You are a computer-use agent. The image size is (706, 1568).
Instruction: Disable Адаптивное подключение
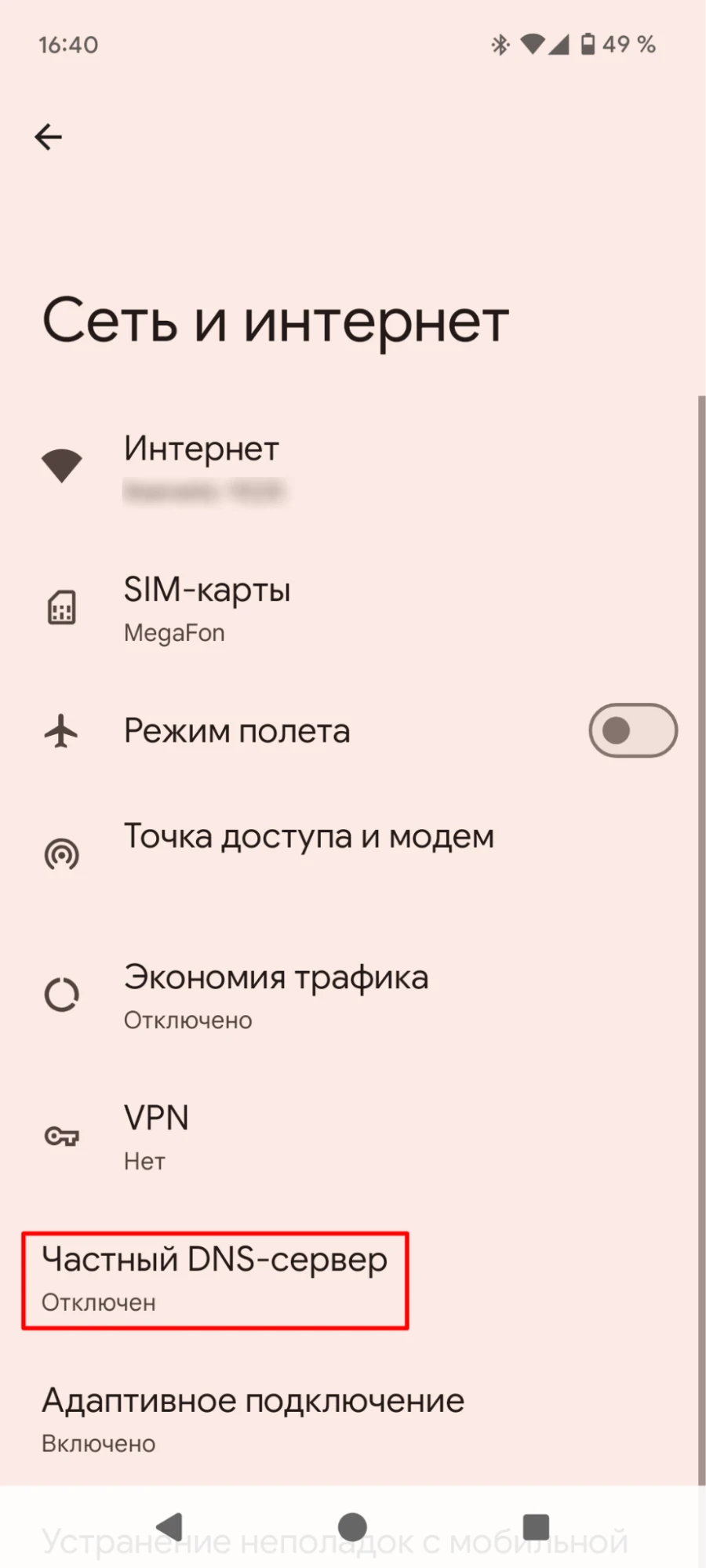tap(251, 1417)
